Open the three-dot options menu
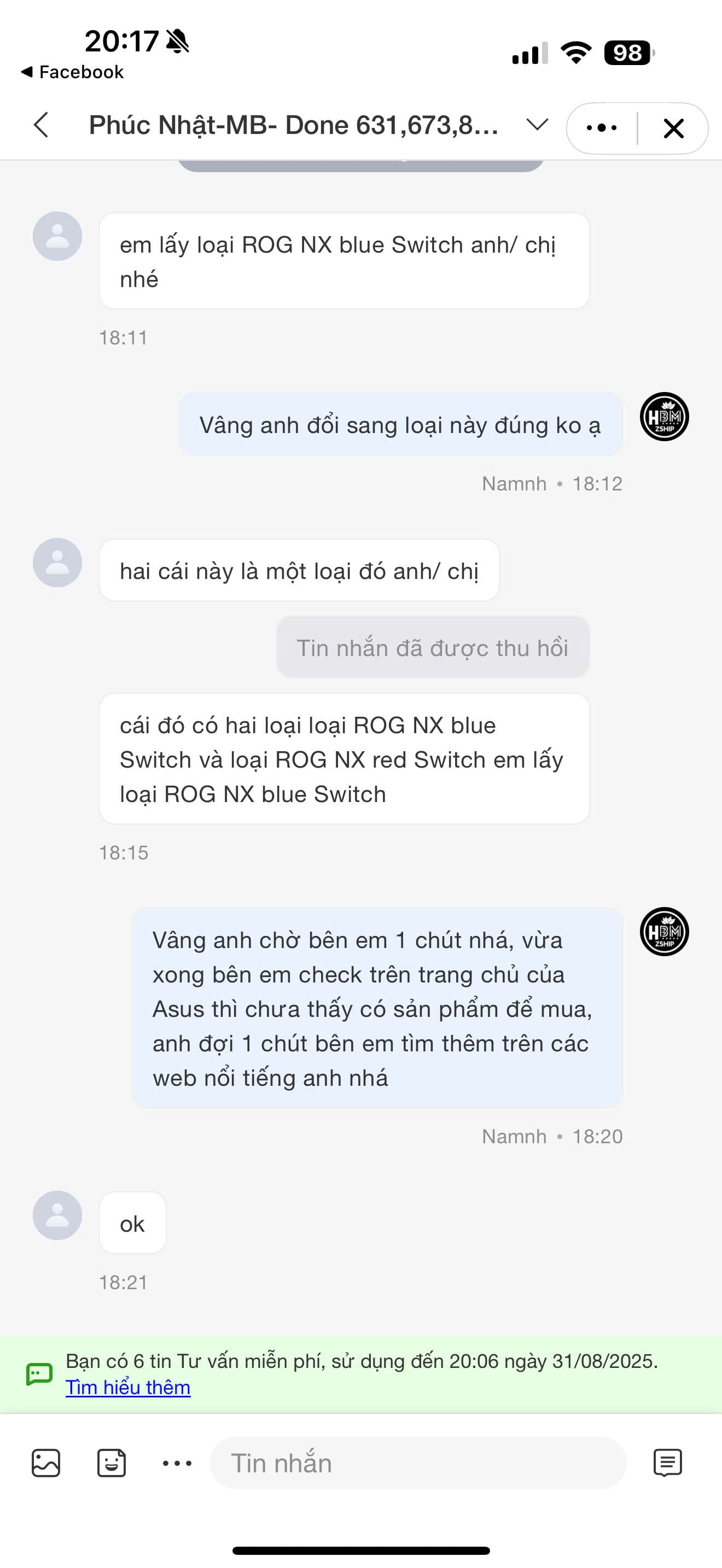This screenshot has height=1568, width=722. (x=602, y=128)
